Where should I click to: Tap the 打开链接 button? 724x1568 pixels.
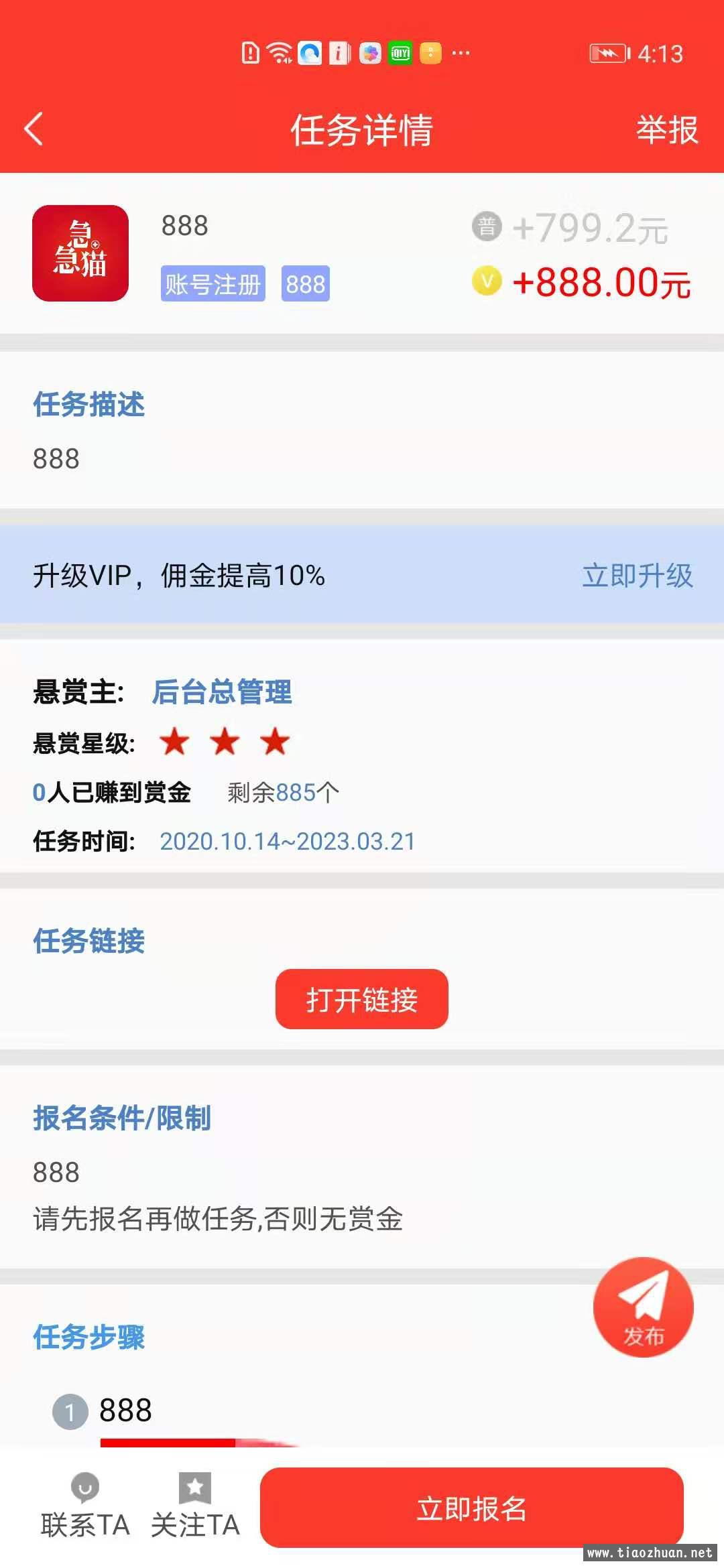pos(361,999)
